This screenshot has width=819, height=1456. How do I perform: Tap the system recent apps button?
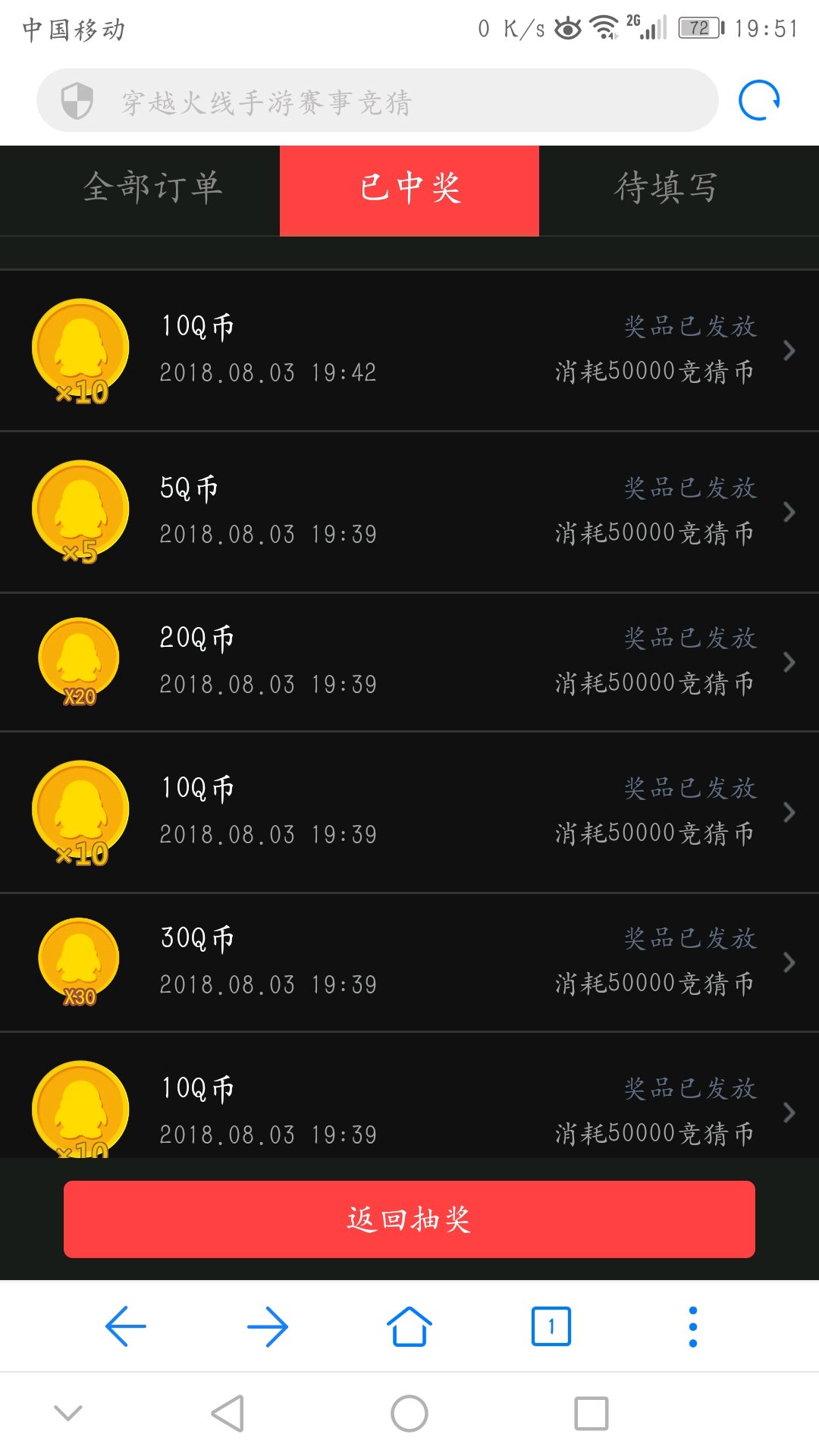[591, 1414]
